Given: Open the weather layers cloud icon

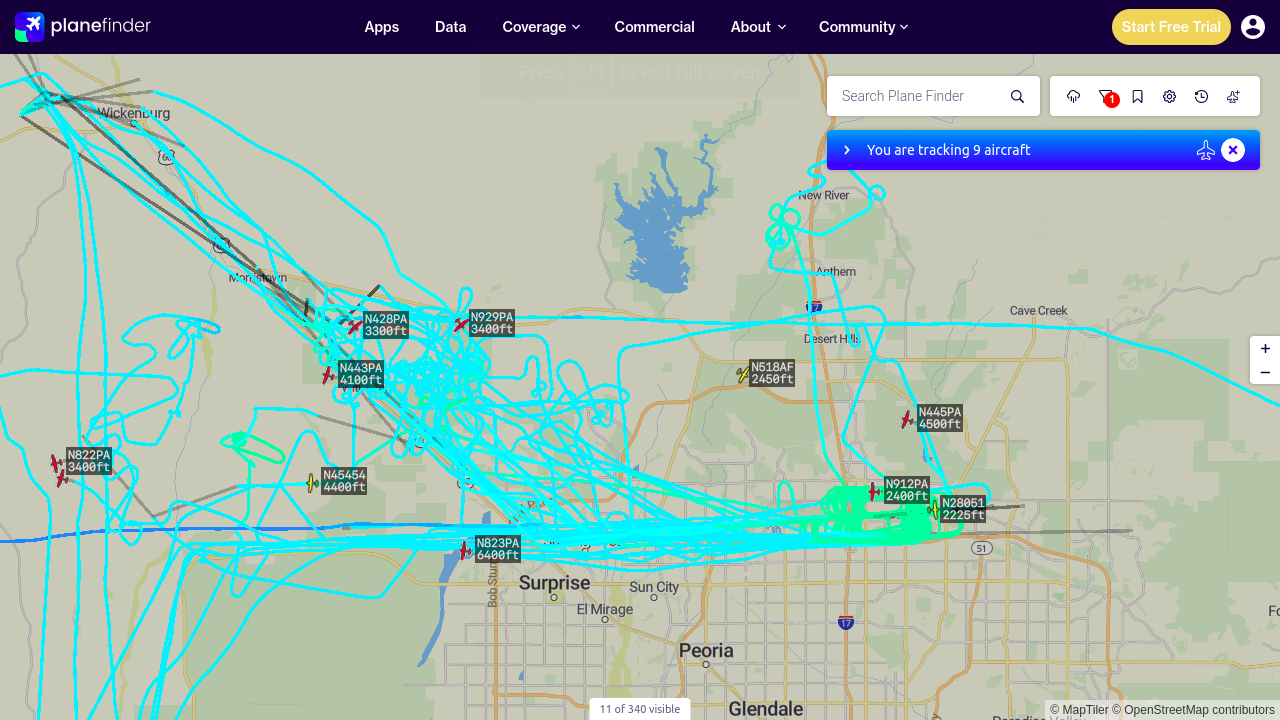Looking at the screenshot, I should pyautogui.click(x=1074, y=96).
